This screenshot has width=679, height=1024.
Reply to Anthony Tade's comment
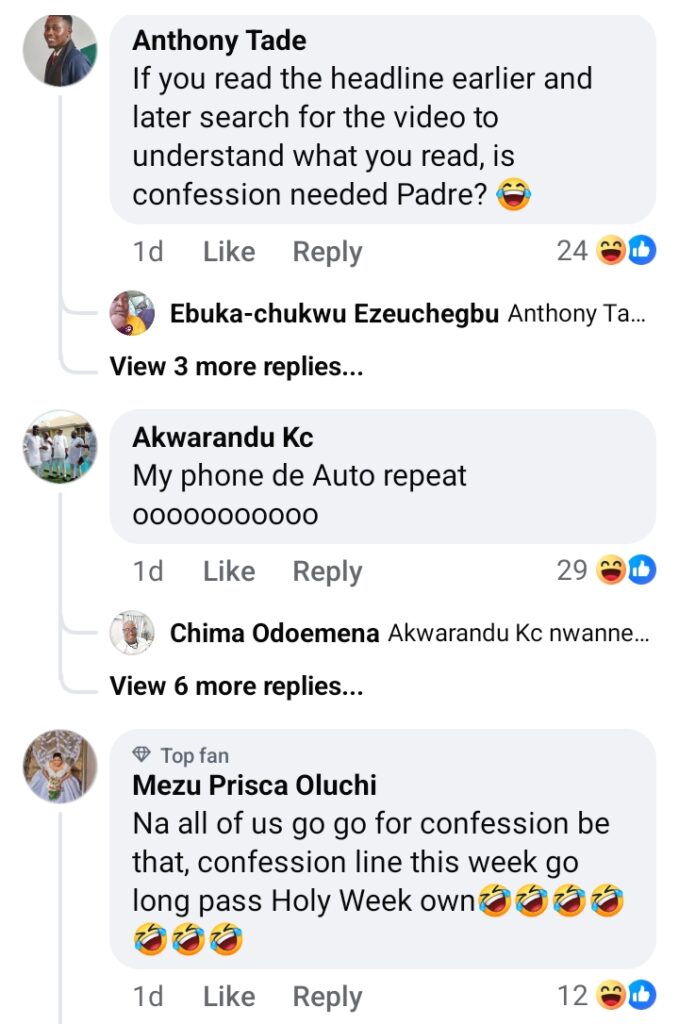(x=327, y=252)
